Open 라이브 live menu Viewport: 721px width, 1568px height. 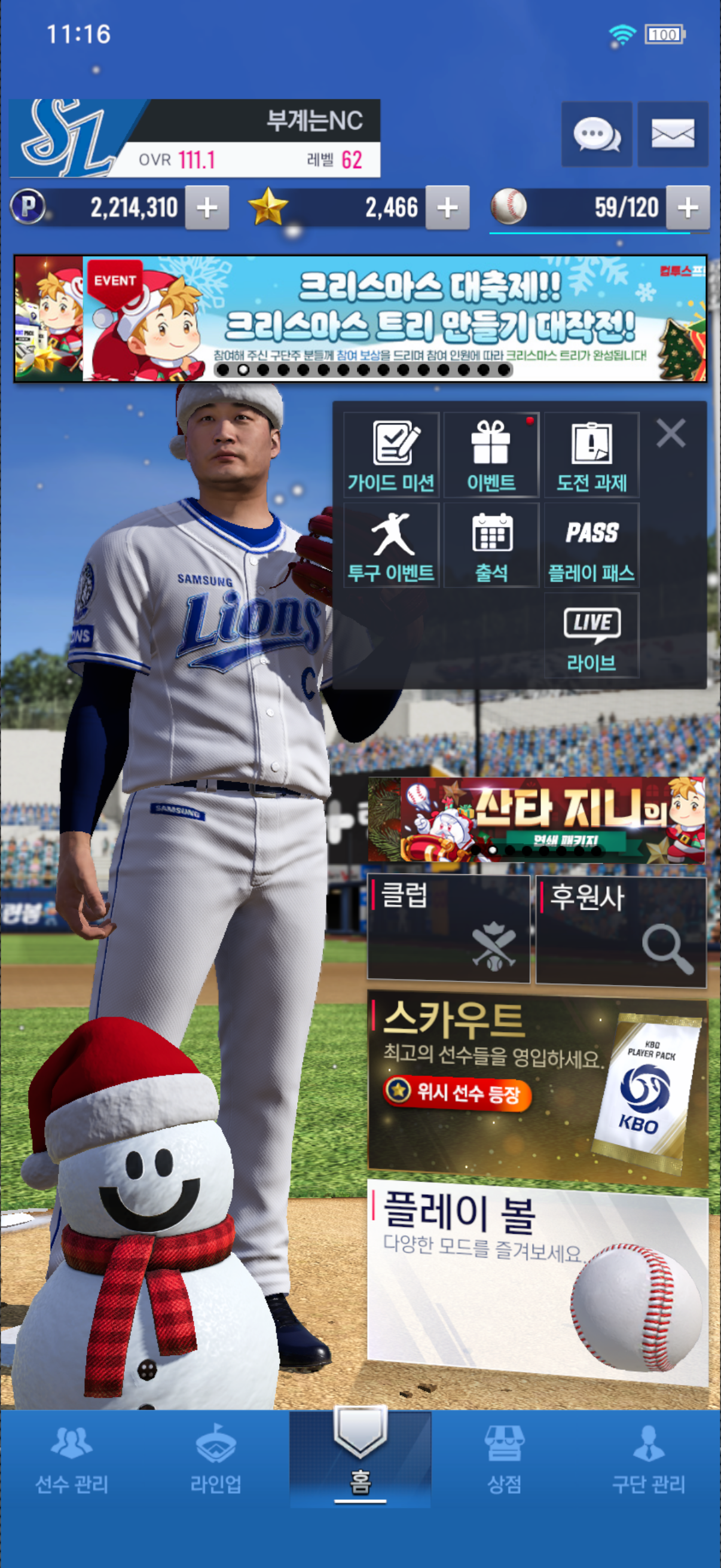click(591, 636)
